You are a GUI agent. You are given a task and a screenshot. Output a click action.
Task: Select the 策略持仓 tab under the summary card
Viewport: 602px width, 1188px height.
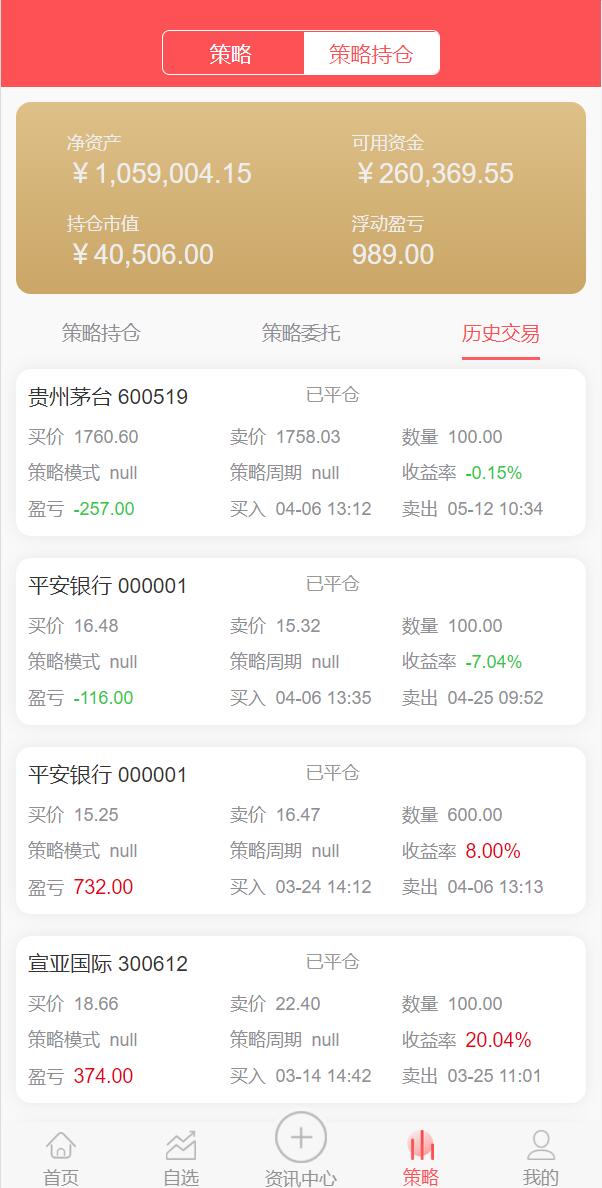click(x=101, y=334)
